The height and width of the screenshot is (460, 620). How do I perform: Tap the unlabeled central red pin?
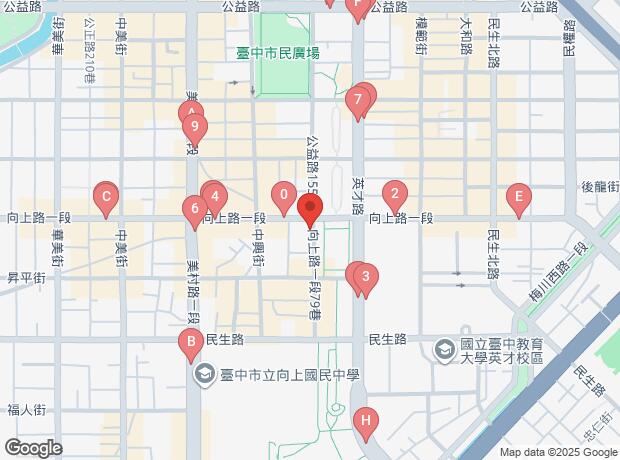pos(311,211)
